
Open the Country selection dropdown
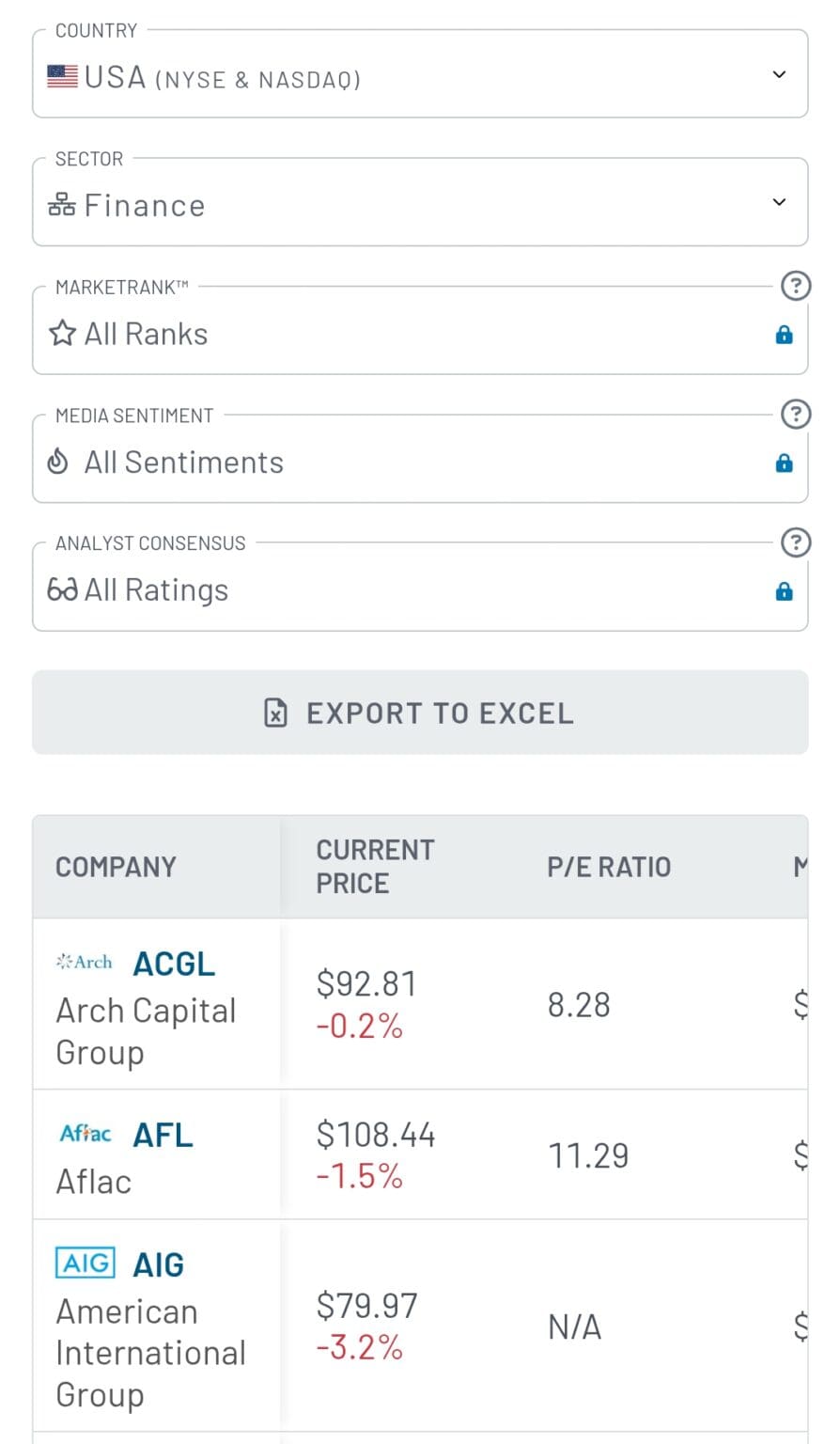point(778,74)
